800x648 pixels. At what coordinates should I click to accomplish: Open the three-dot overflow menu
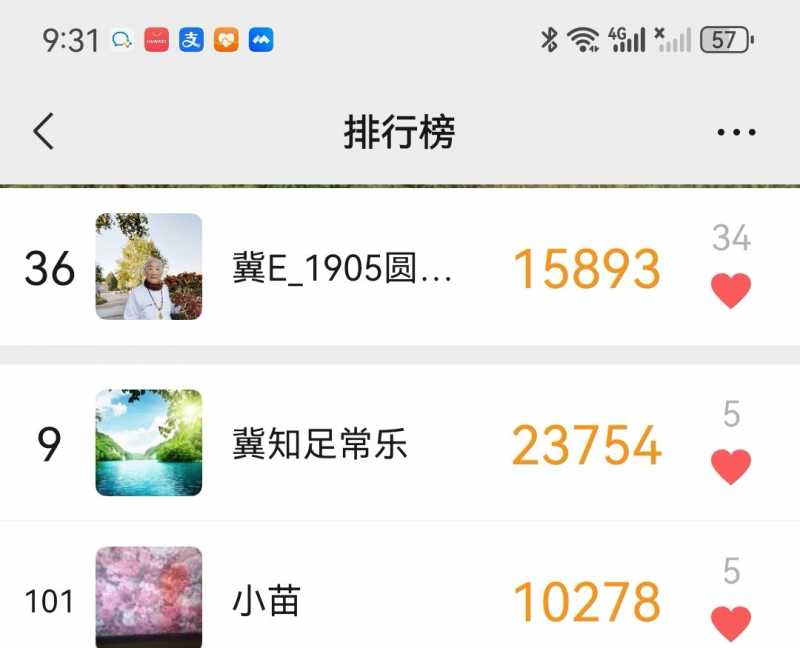coord(736,132)
